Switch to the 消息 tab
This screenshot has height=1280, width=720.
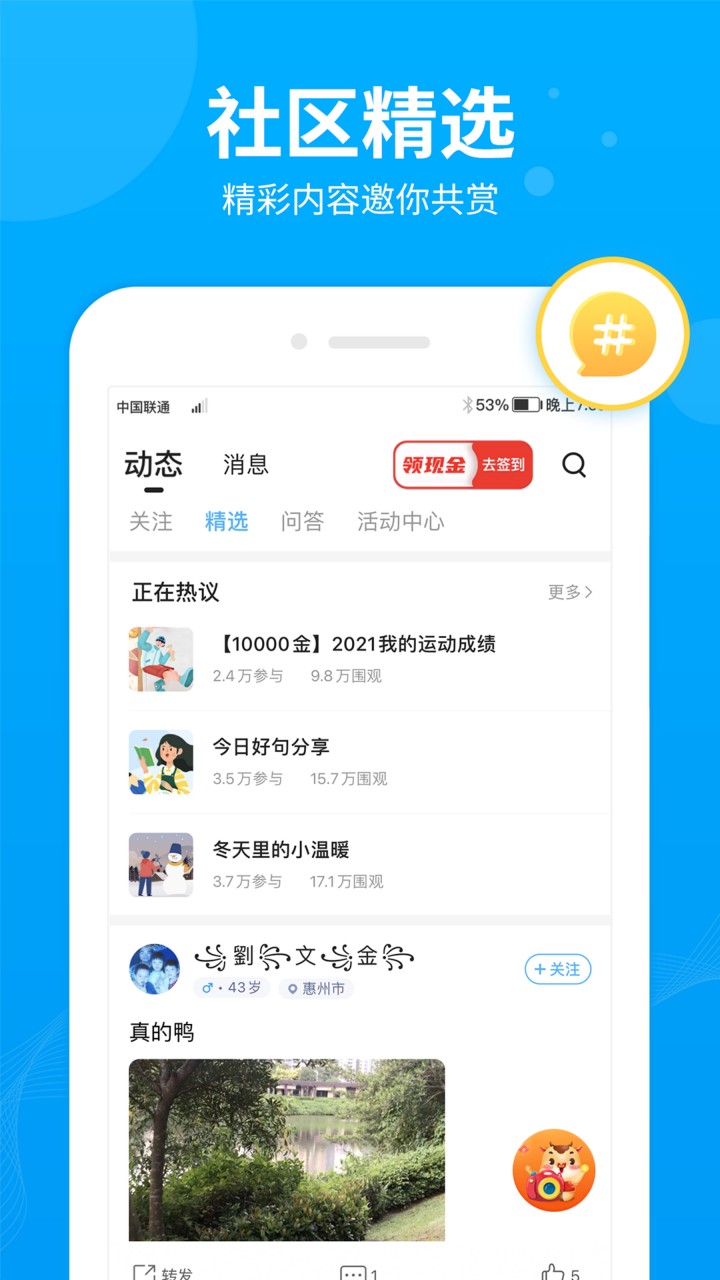[x=246, y=463]
